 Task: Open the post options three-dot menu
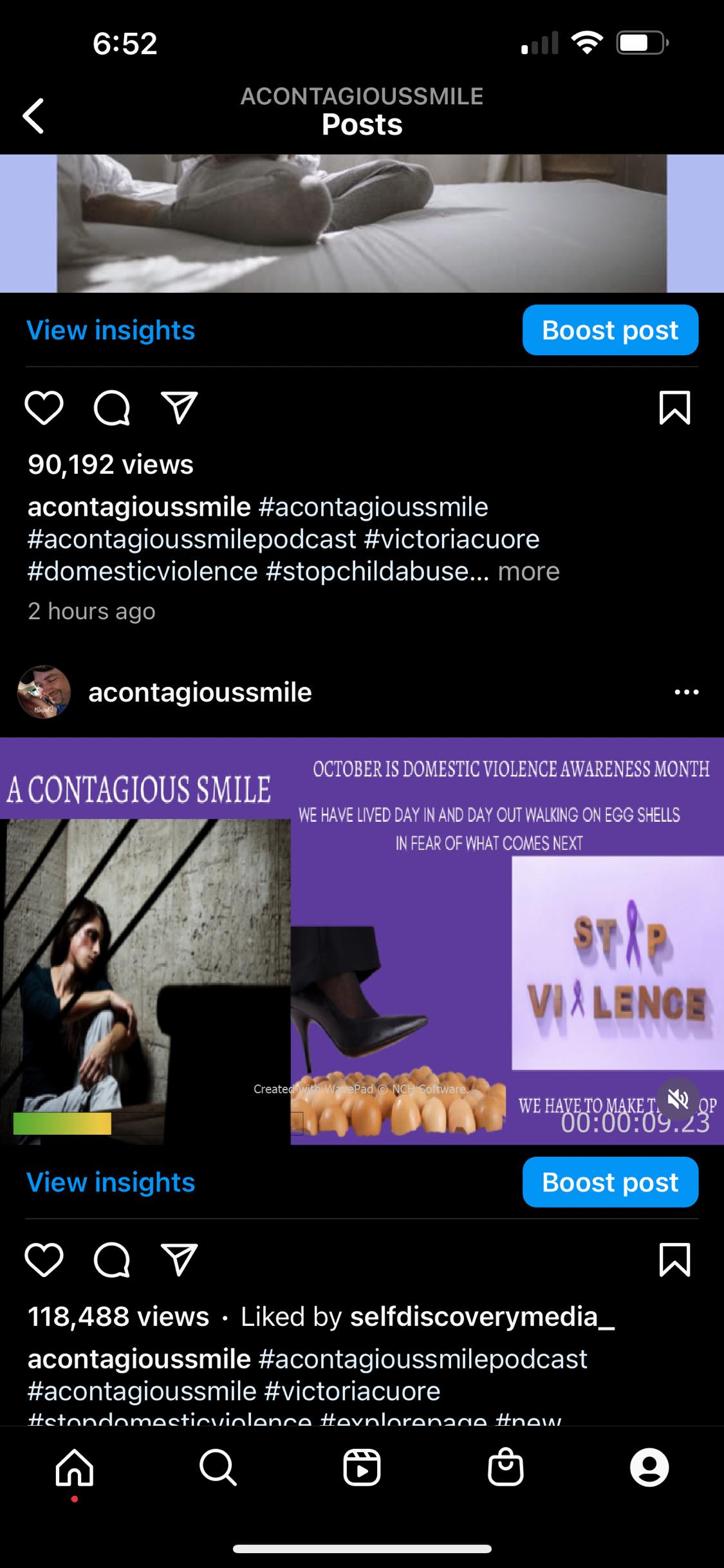pyautogui.click(x=686, y=693)
